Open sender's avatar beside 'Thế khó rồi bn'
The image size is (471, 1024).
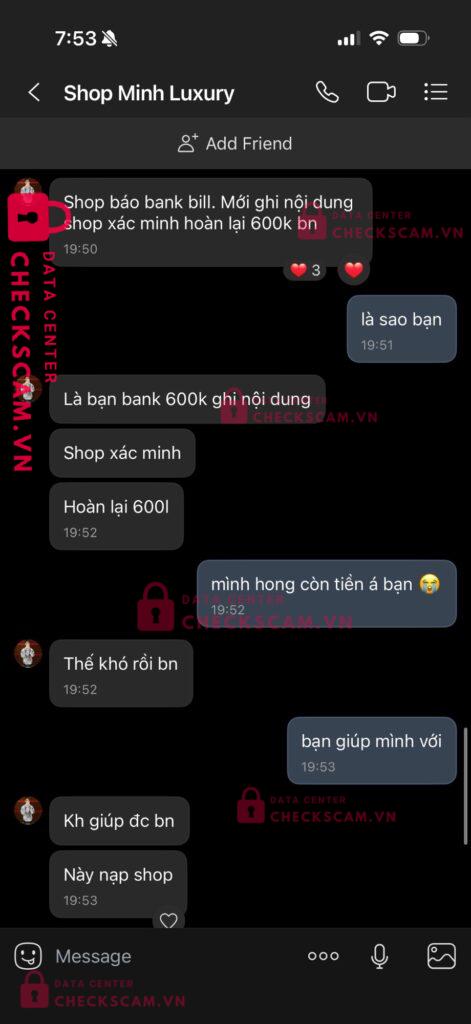click(28, 653)
